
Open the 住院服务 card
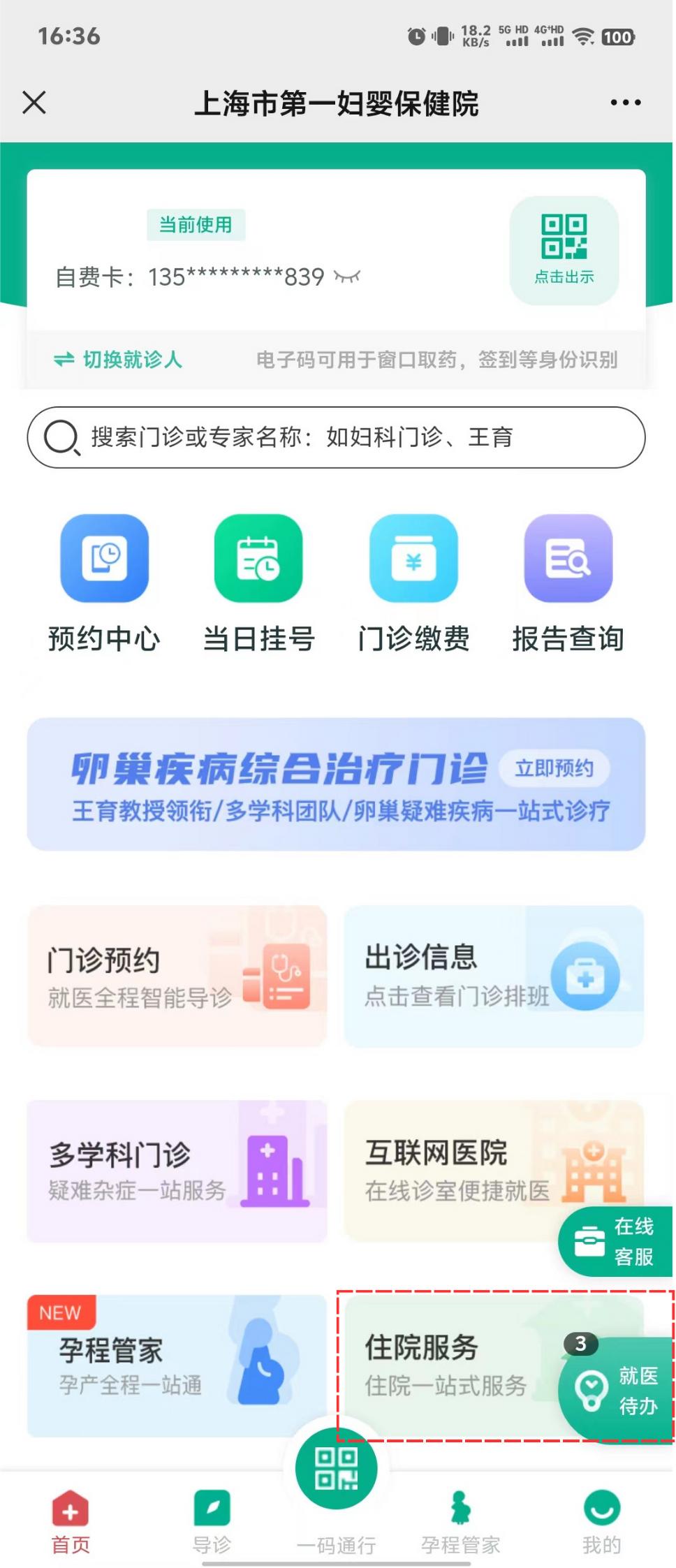[447, 1364]
